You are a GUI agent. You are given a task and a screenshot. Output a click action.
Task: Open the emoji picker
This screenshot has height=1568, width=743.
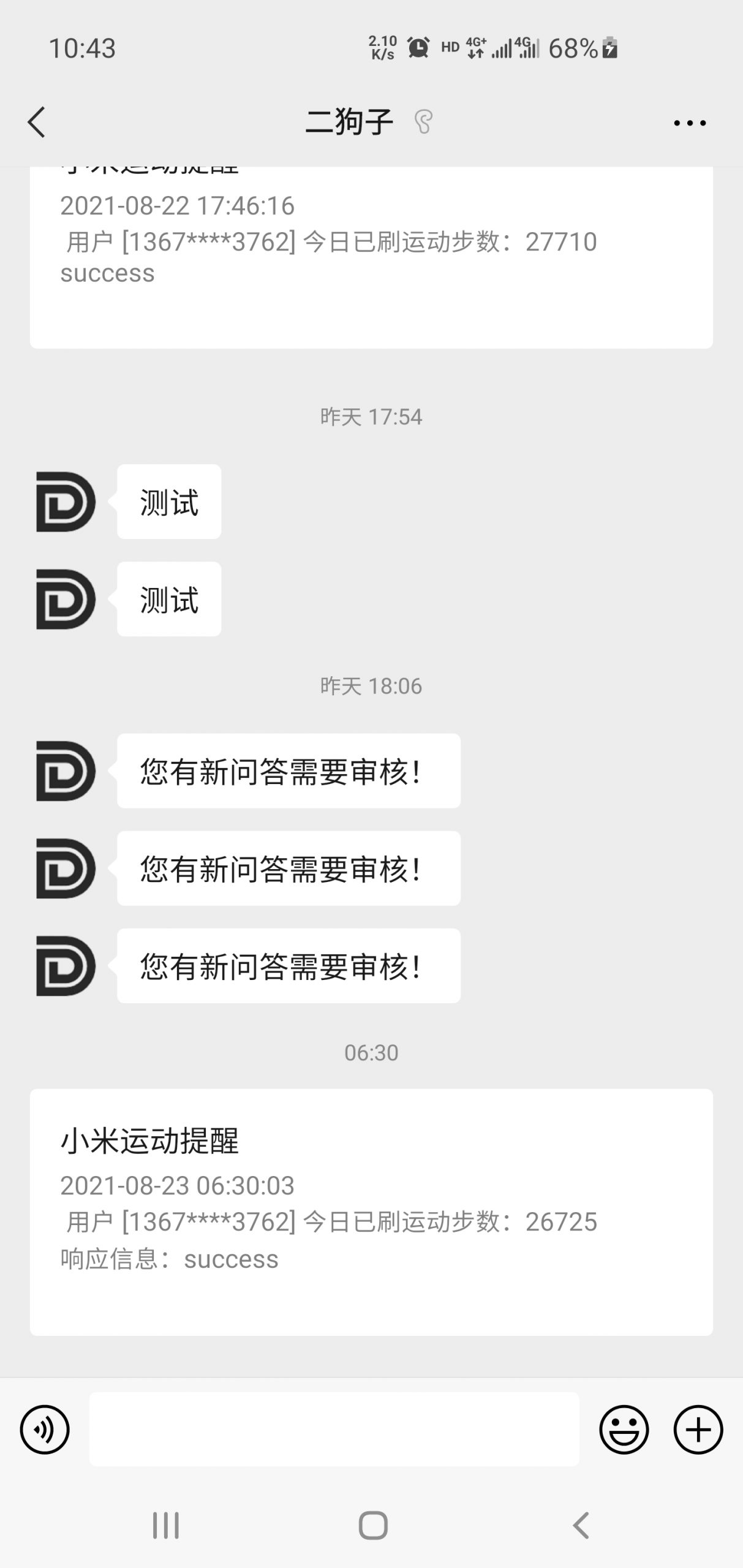(624, 1430)
